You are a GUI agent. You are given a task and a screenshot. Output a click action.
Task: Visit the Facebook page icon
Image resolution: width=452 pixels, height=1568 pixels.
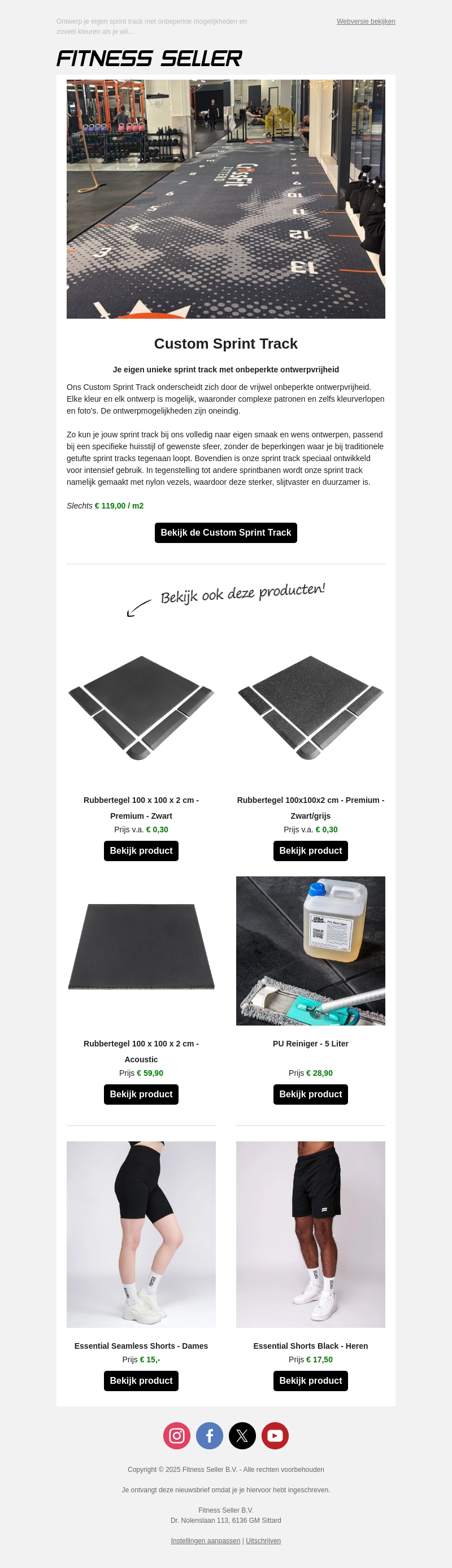tap(209, 1435)
